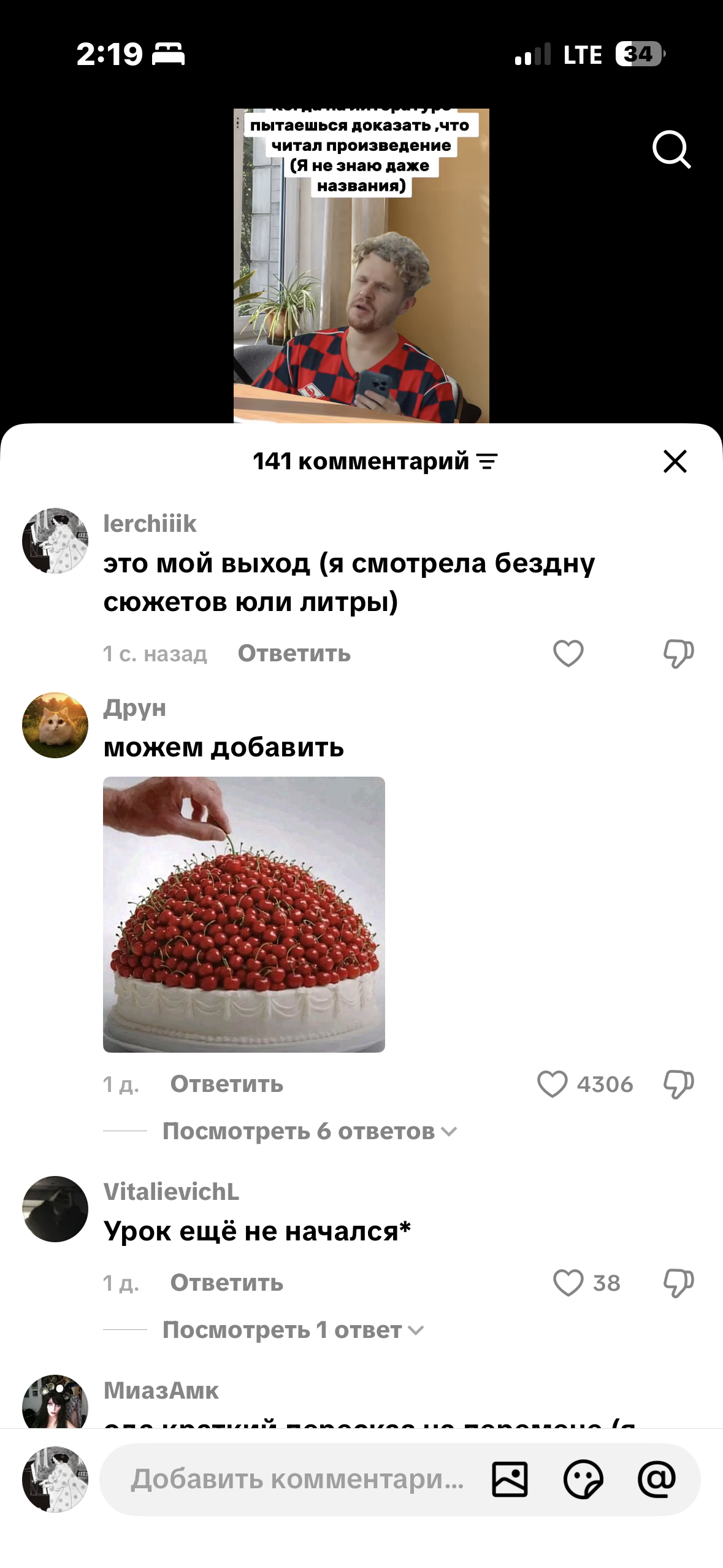Mention a user with the @ icon

[x=656, y=1480]
